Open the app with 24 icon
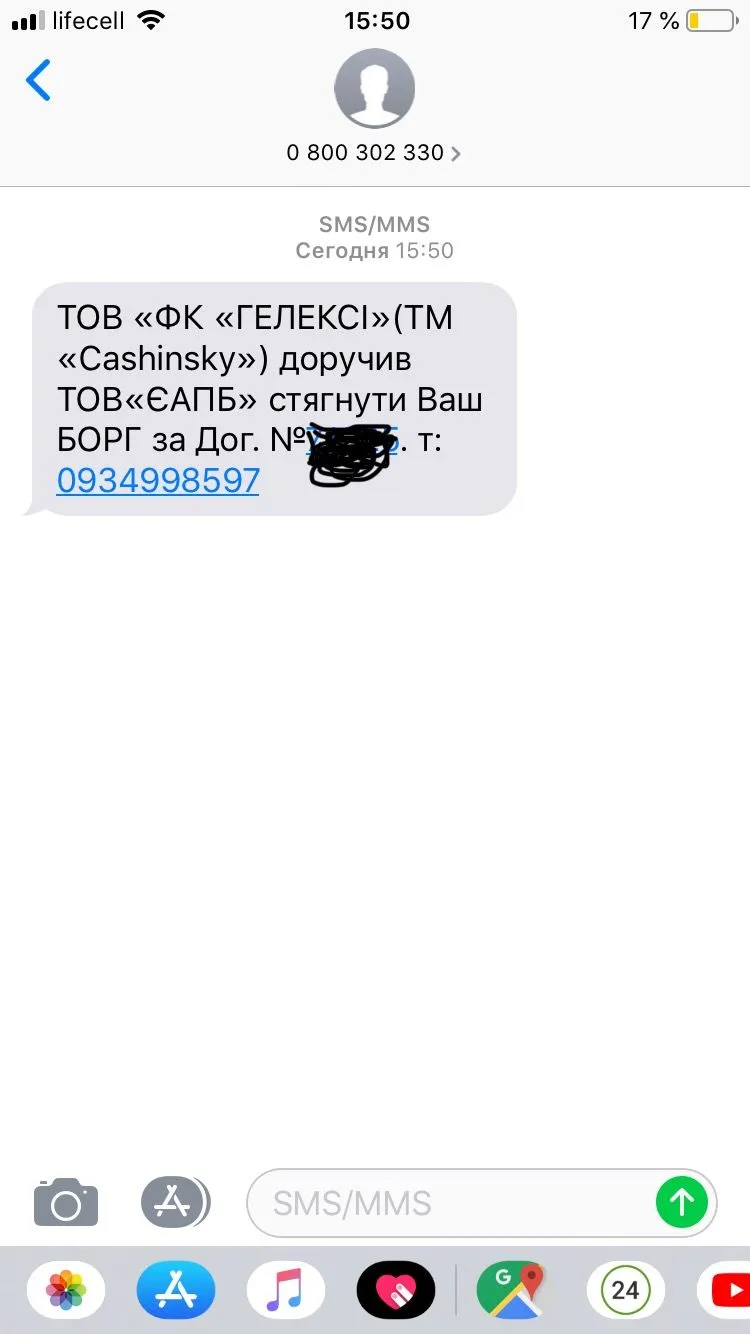 [x=625, y=1290]
